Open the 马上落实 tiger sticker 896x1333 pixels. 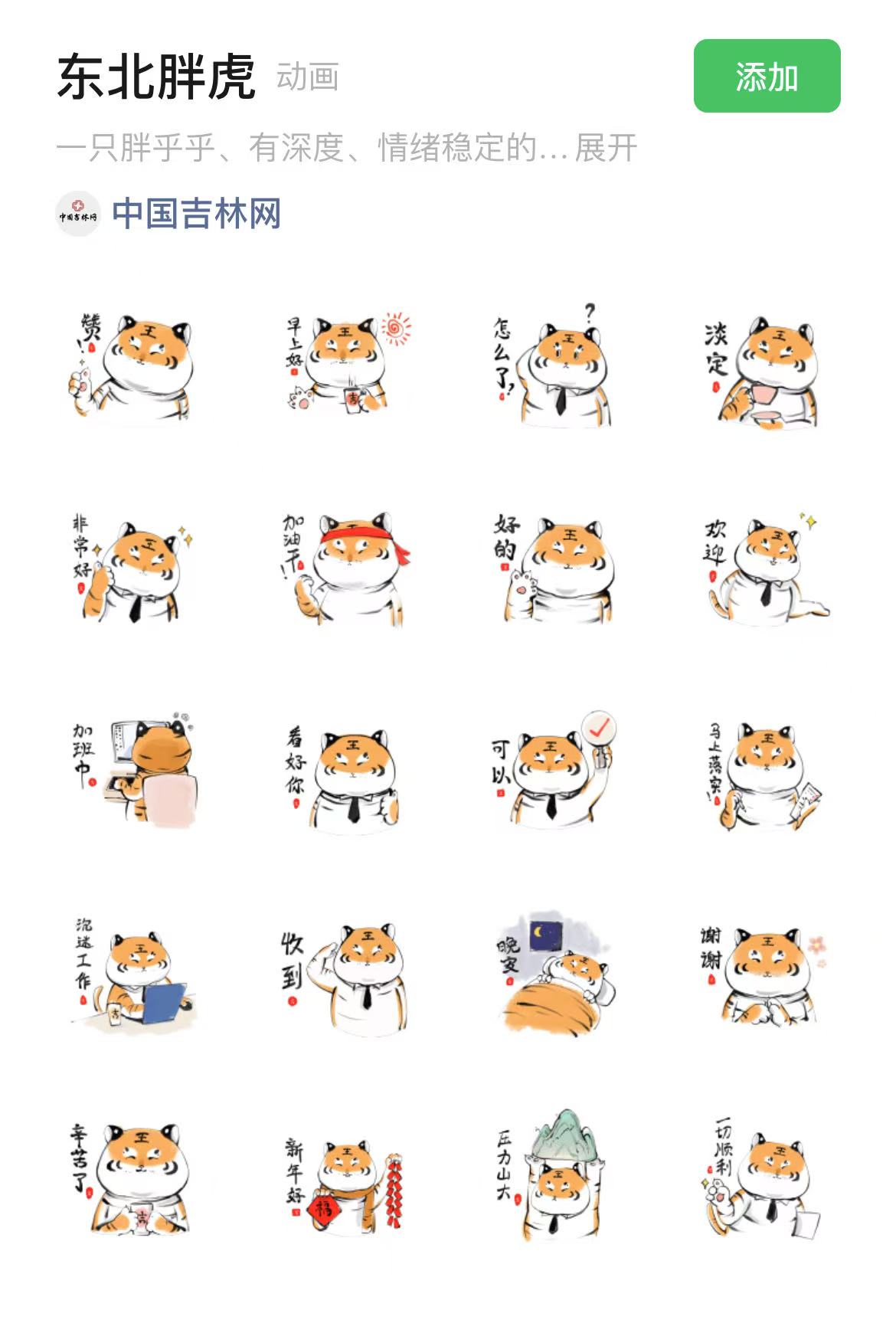coord(764,775)
